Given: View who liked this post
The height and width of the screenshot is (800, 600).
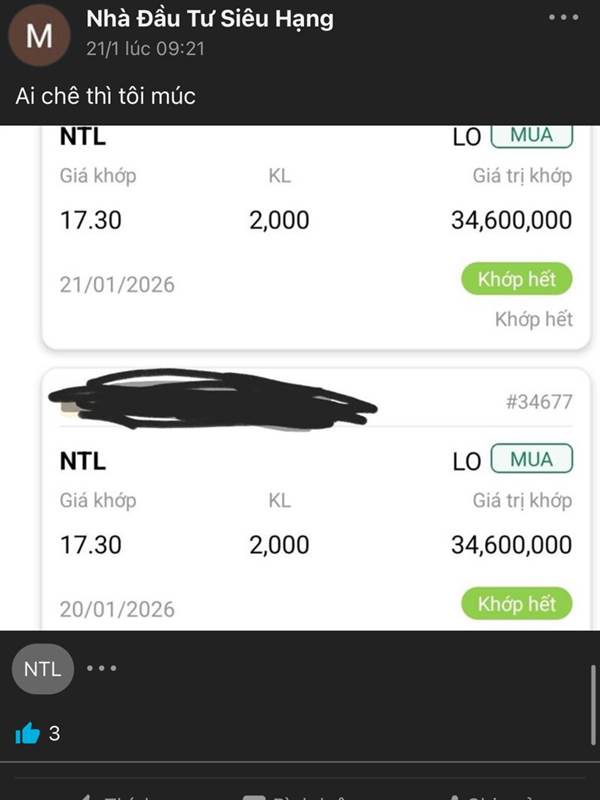Looking at the screenshot, I should pos(39,734).
